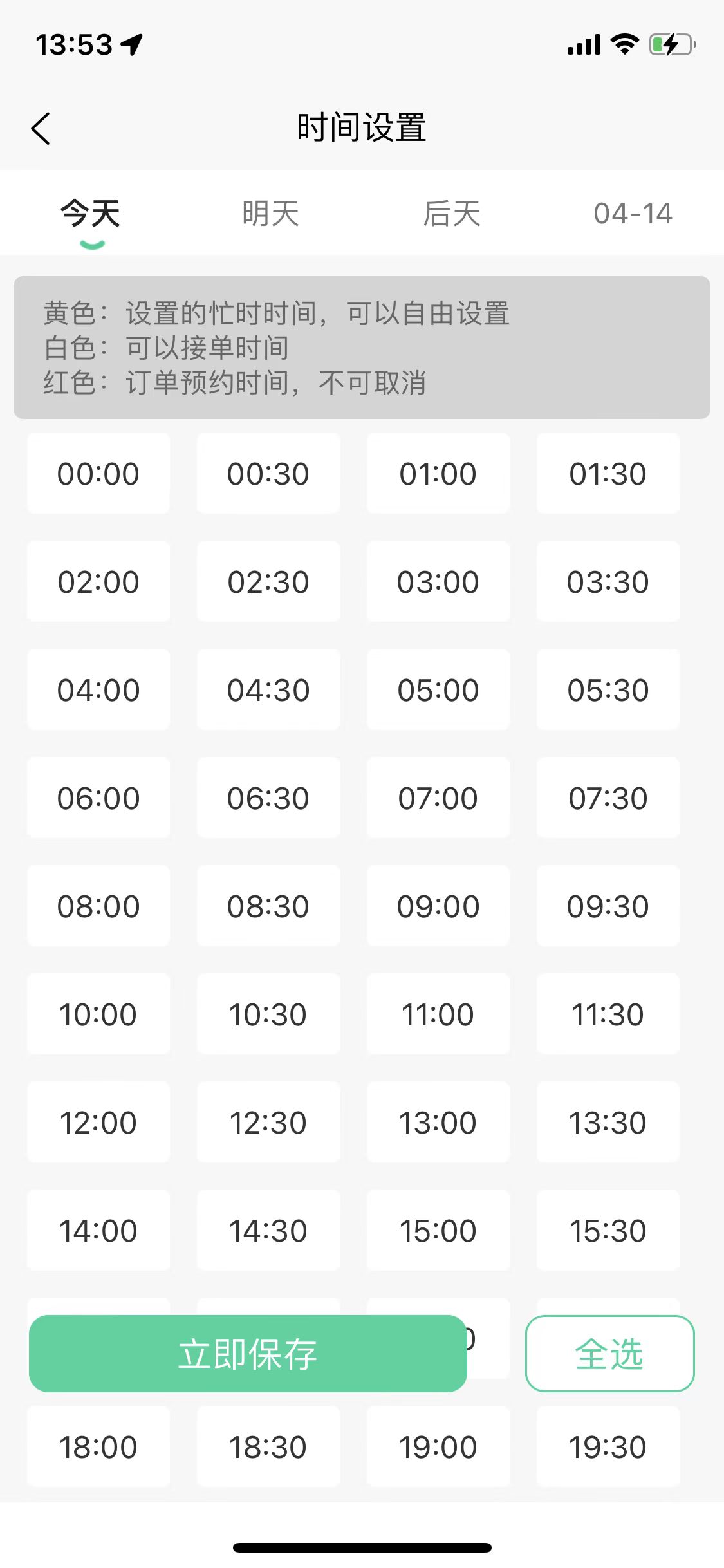Tap 全选 to select all time slots
Image resolution: width=724 pixels, height=1568 pixels.
[x=609, y=1353]
